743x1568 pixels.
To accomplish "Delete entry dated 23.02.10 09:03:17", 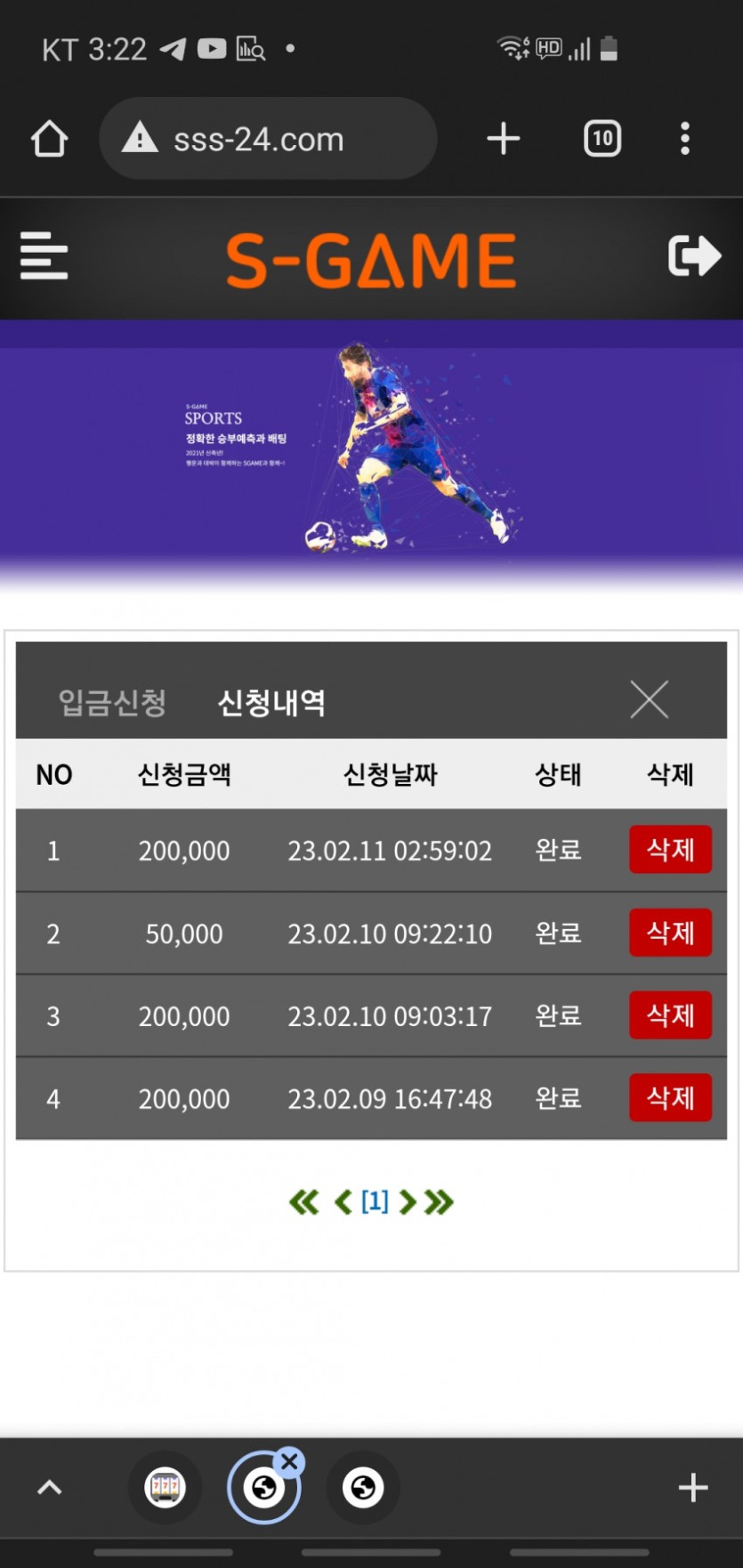I will pos(670,1015).
